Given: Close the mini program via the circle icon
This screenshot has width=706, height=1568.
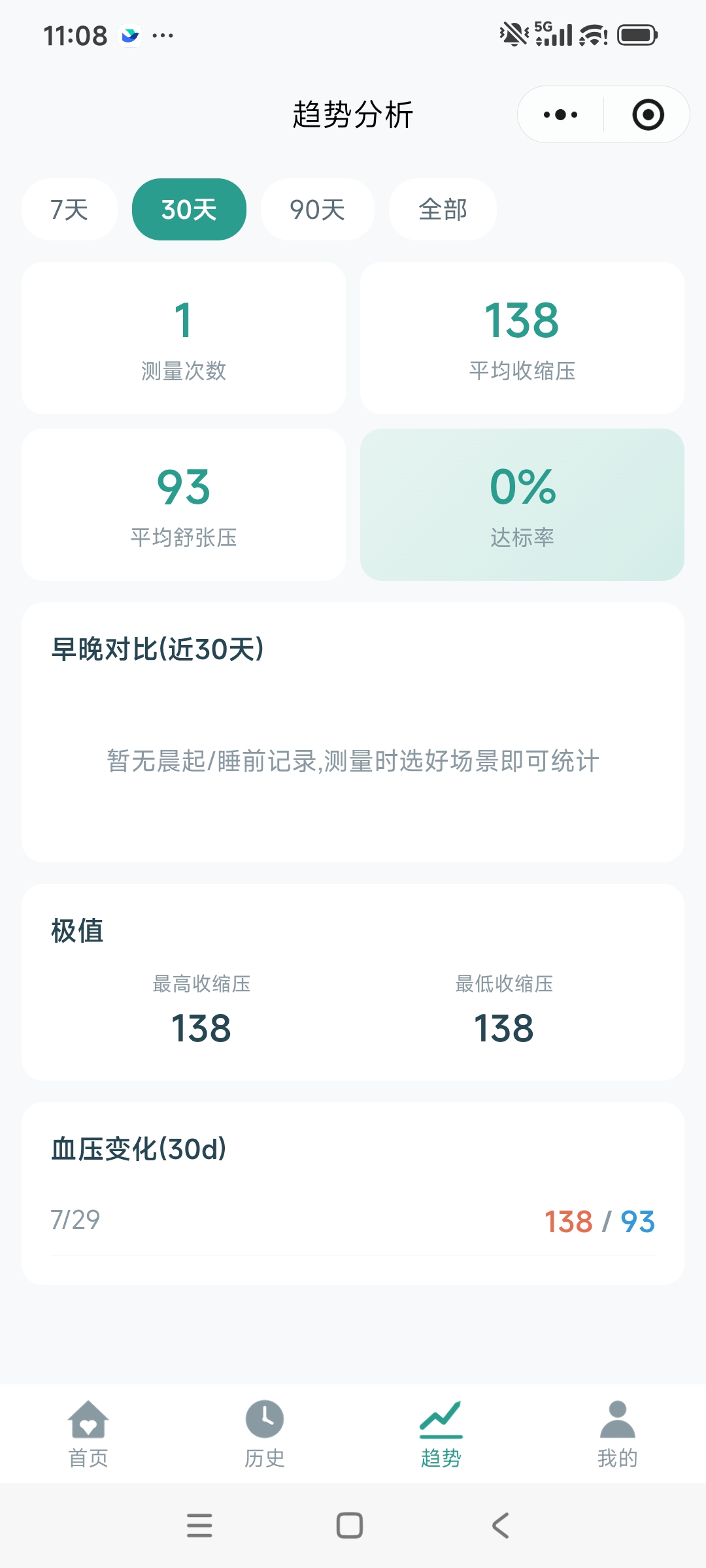Looking at the screenshot, I should pos(648,115).
